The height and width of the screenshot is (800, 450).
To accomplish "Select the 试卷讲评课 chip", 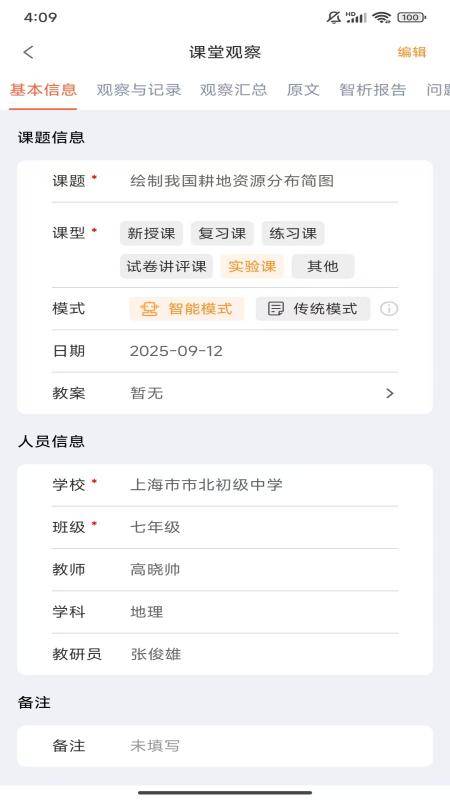I will tap(166, 266).
